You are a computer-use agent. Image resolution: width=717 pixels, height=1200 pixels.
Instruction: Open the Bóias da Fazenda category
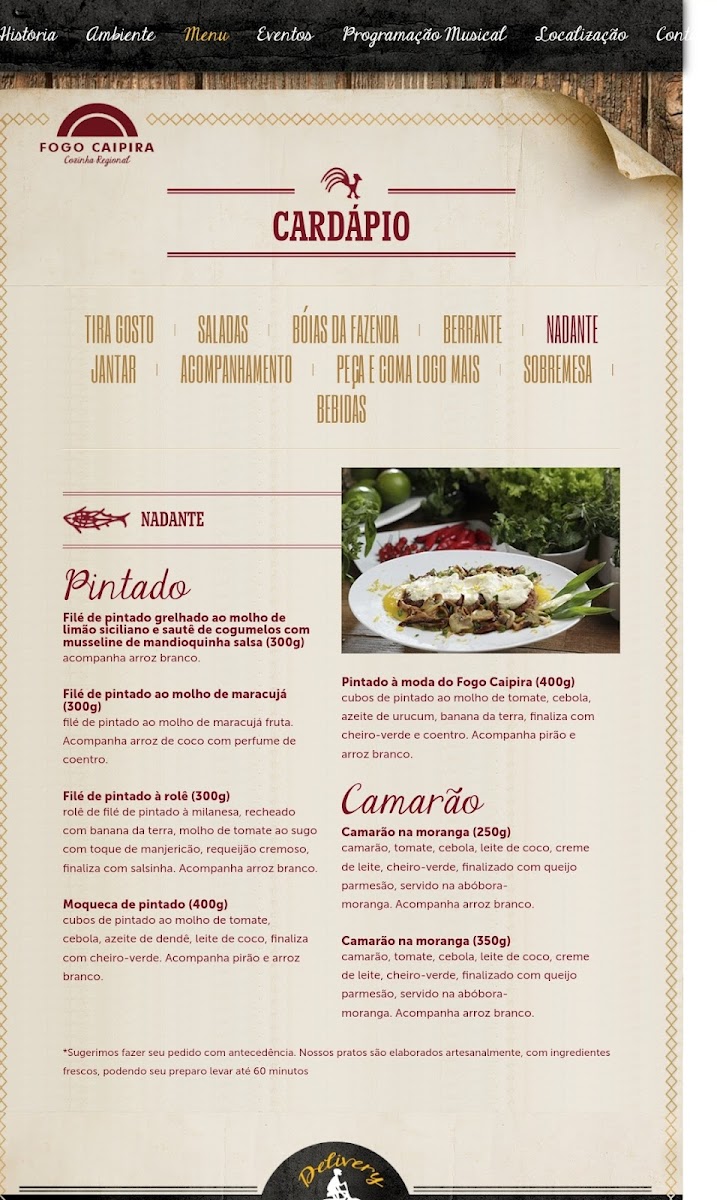point(345,330)
